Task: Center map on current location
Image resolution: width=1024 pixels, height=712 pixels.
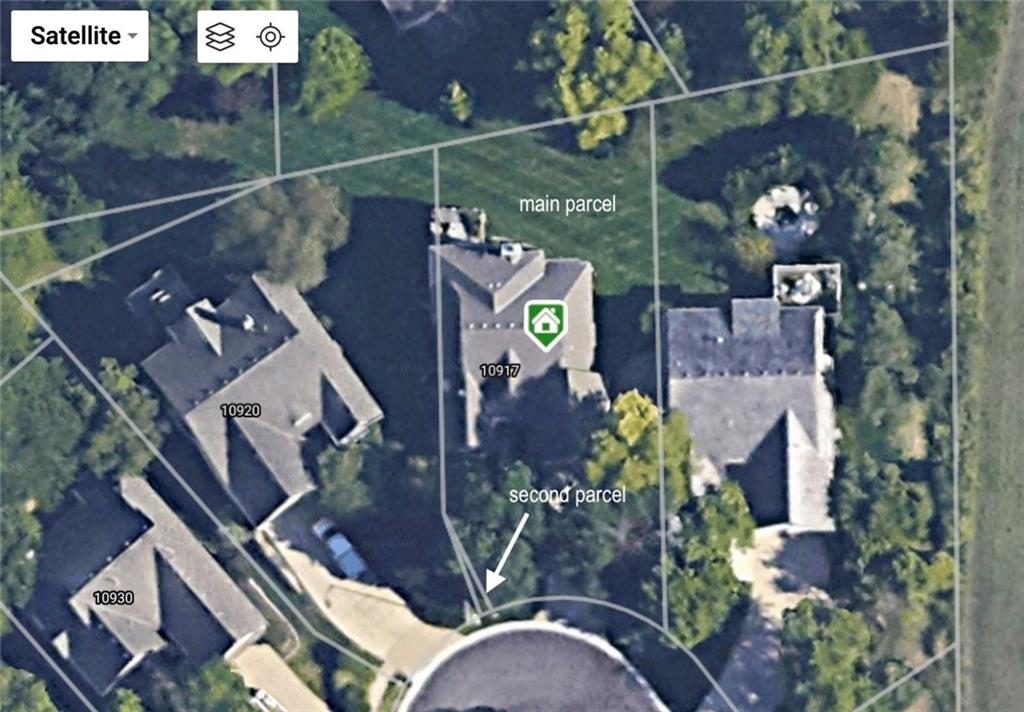Action: pyautogui.click(x=271, y=37)
